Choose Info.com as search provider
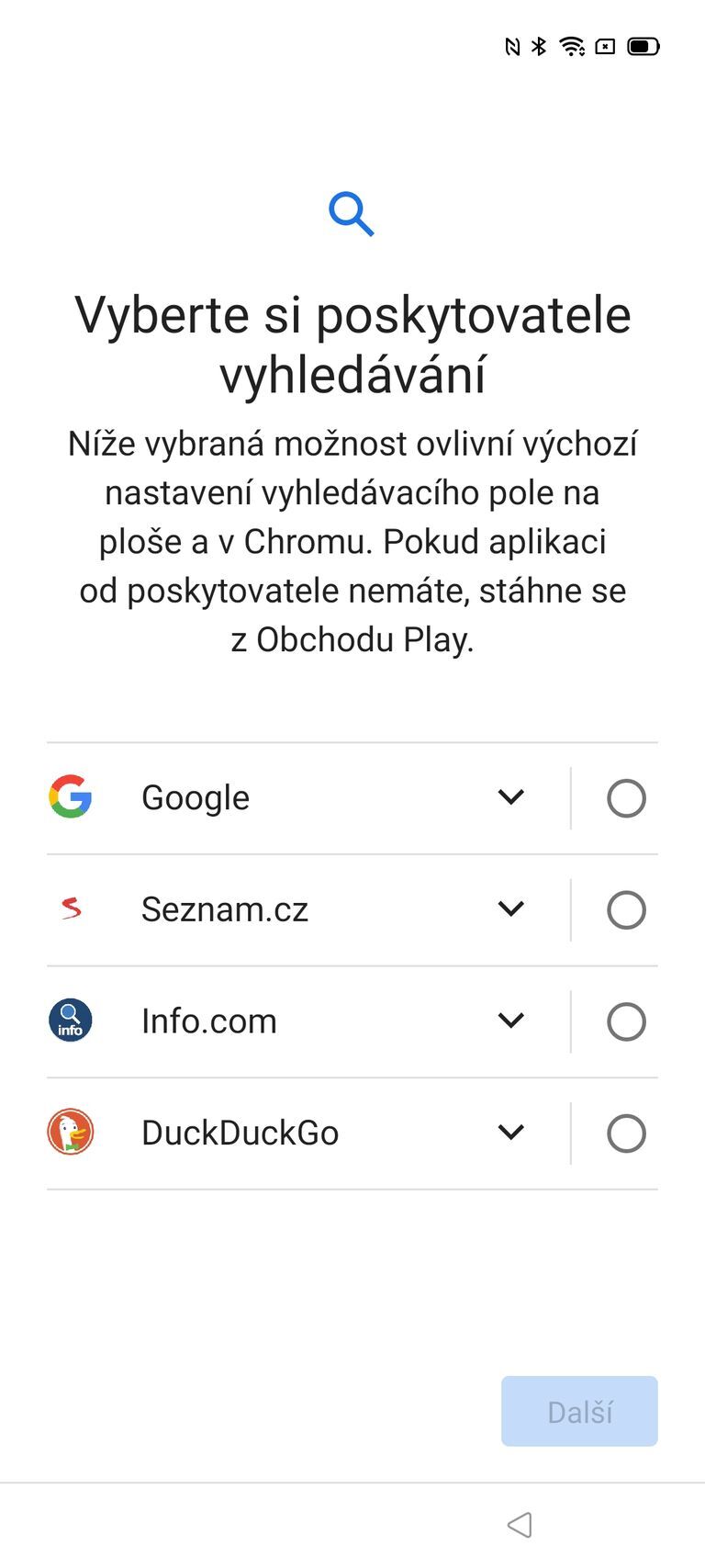The height and width of the screenshot is (1568, 705). [x=626, y=1021]
